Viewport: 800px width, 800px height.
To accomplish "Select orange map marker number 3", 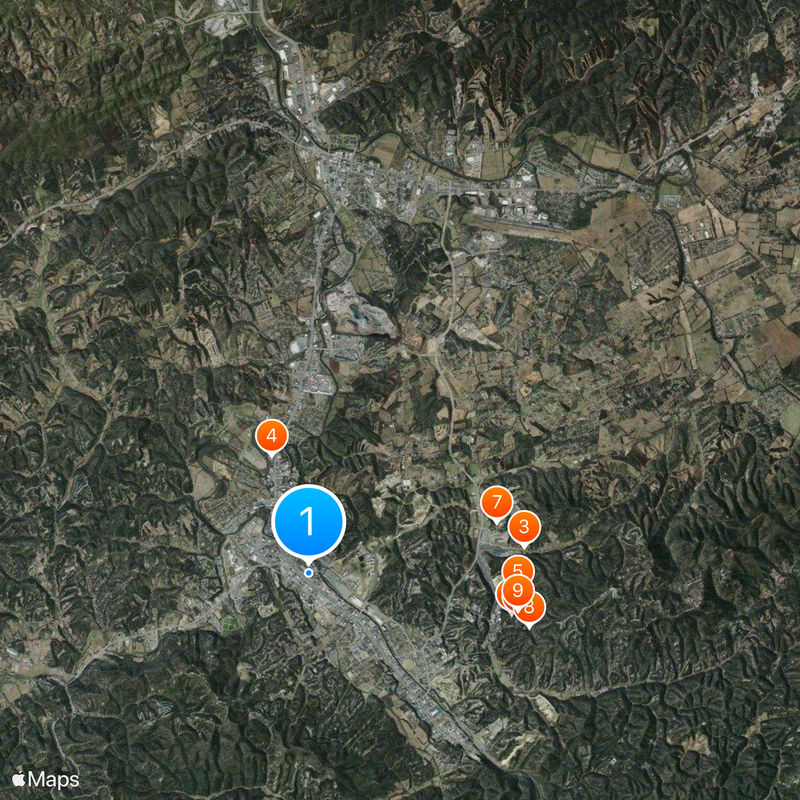I will 524,526.
